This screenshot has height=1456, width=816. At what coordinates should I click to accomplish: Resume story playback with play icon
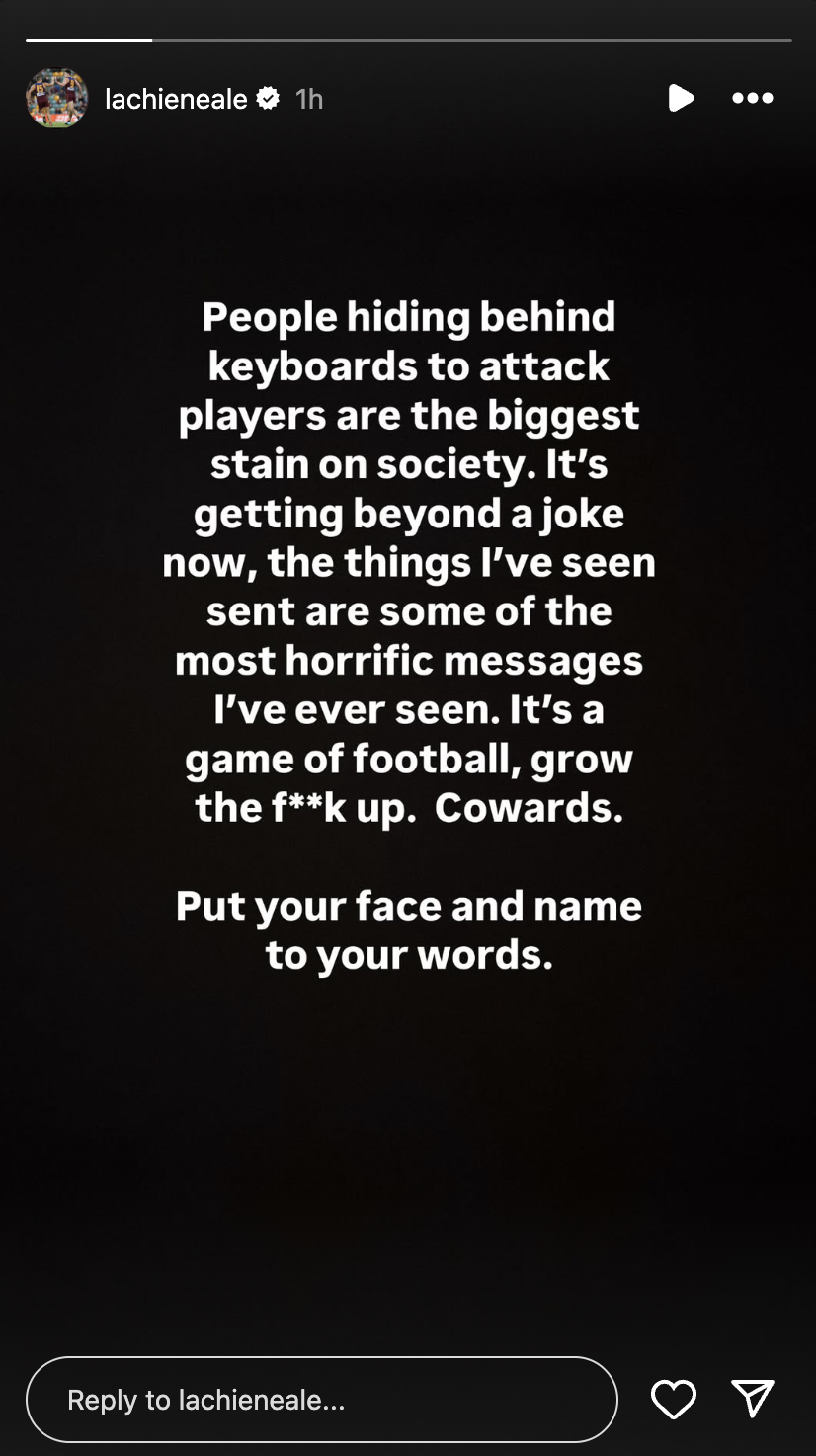(680, 98)
